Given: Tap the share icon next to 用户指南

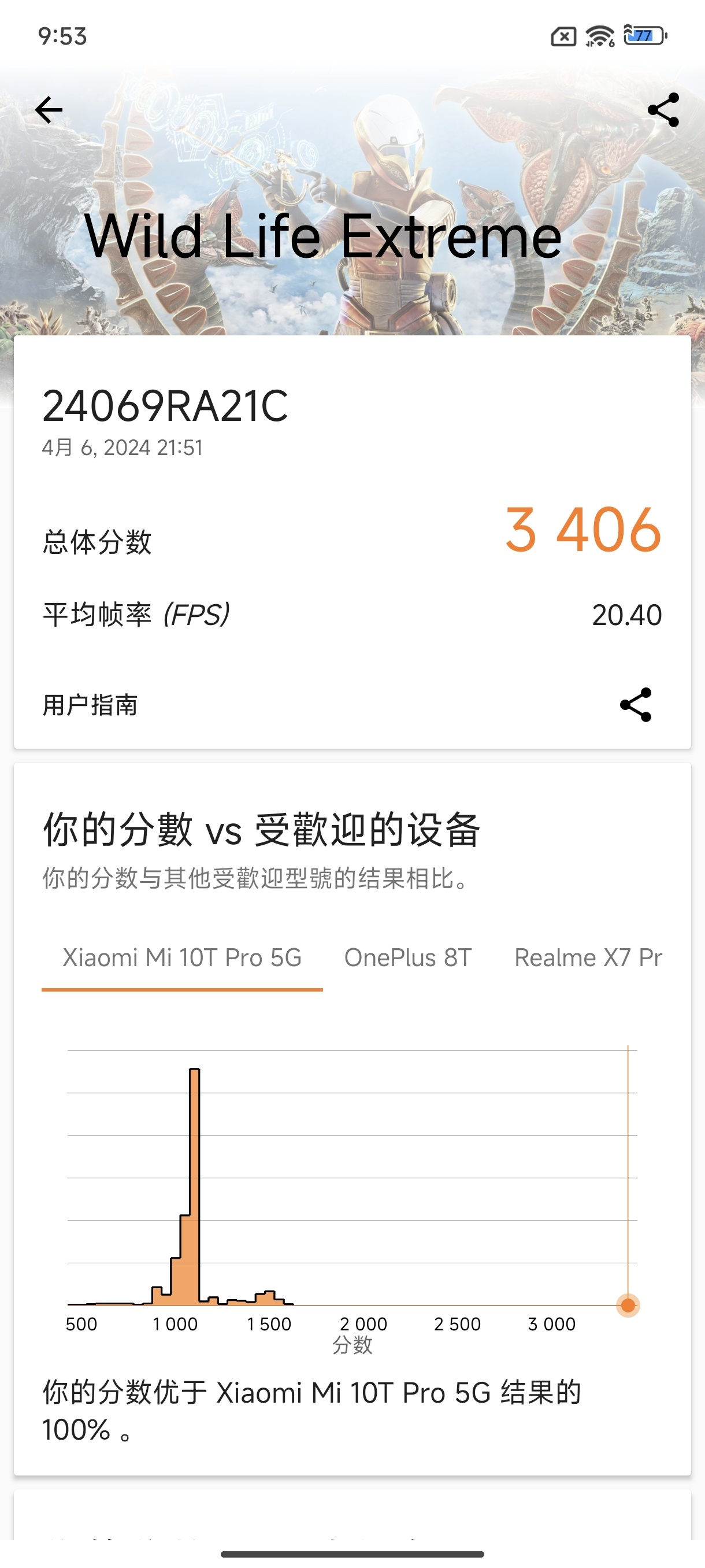Looking at the screenshot, I should pyautogui.click(x=634, y=706).
